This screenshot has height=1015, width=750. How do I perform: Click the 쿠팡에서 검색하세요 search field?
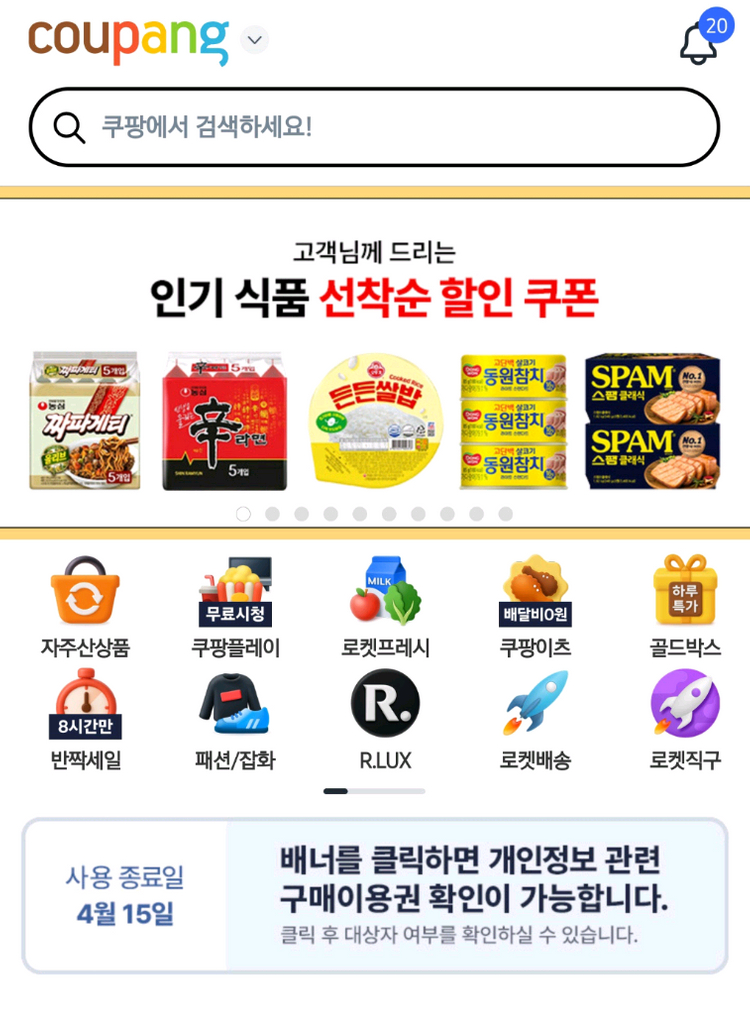coord(300,126)
